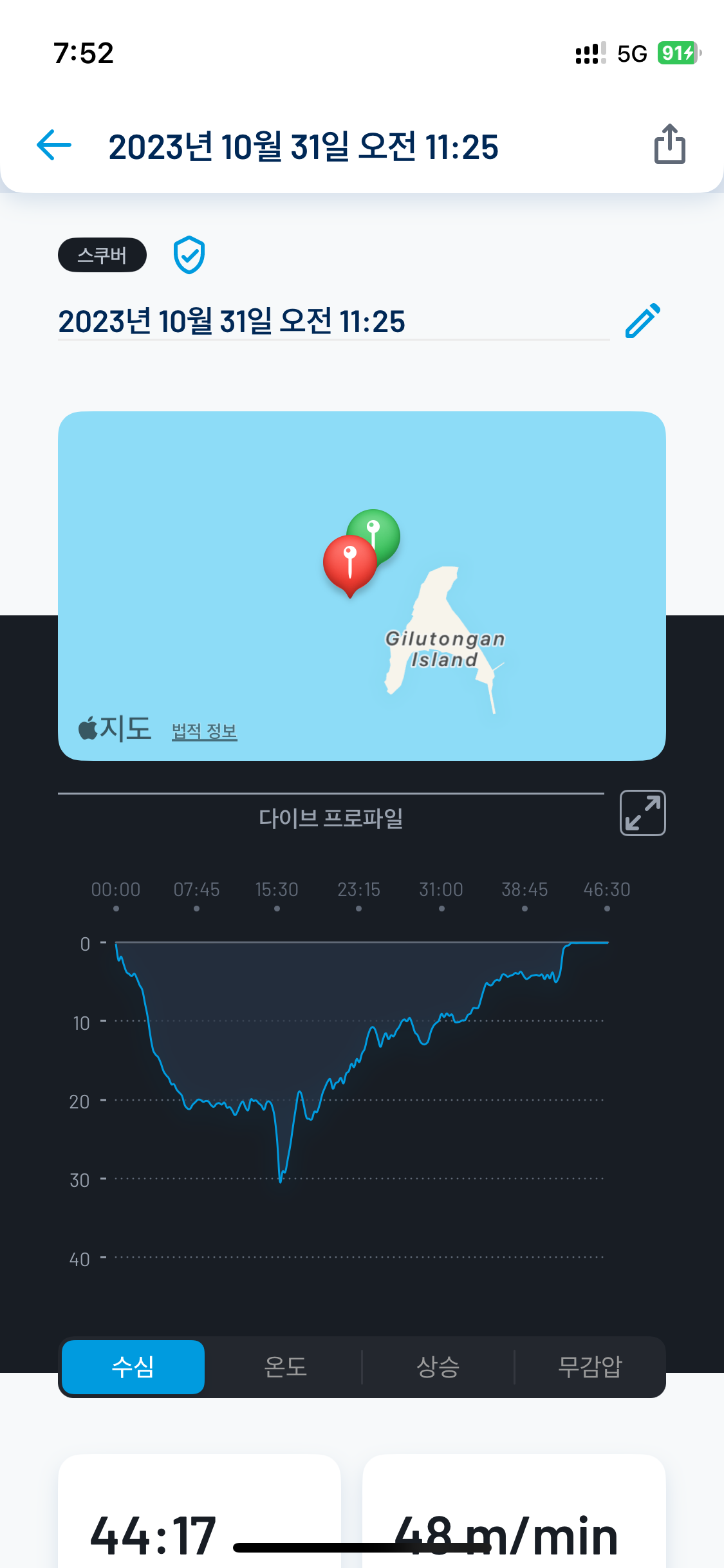Screen dimensions: 724x1568
Task: Switch to the 무감압 no-deco tab
Action: click(589, 1367)
